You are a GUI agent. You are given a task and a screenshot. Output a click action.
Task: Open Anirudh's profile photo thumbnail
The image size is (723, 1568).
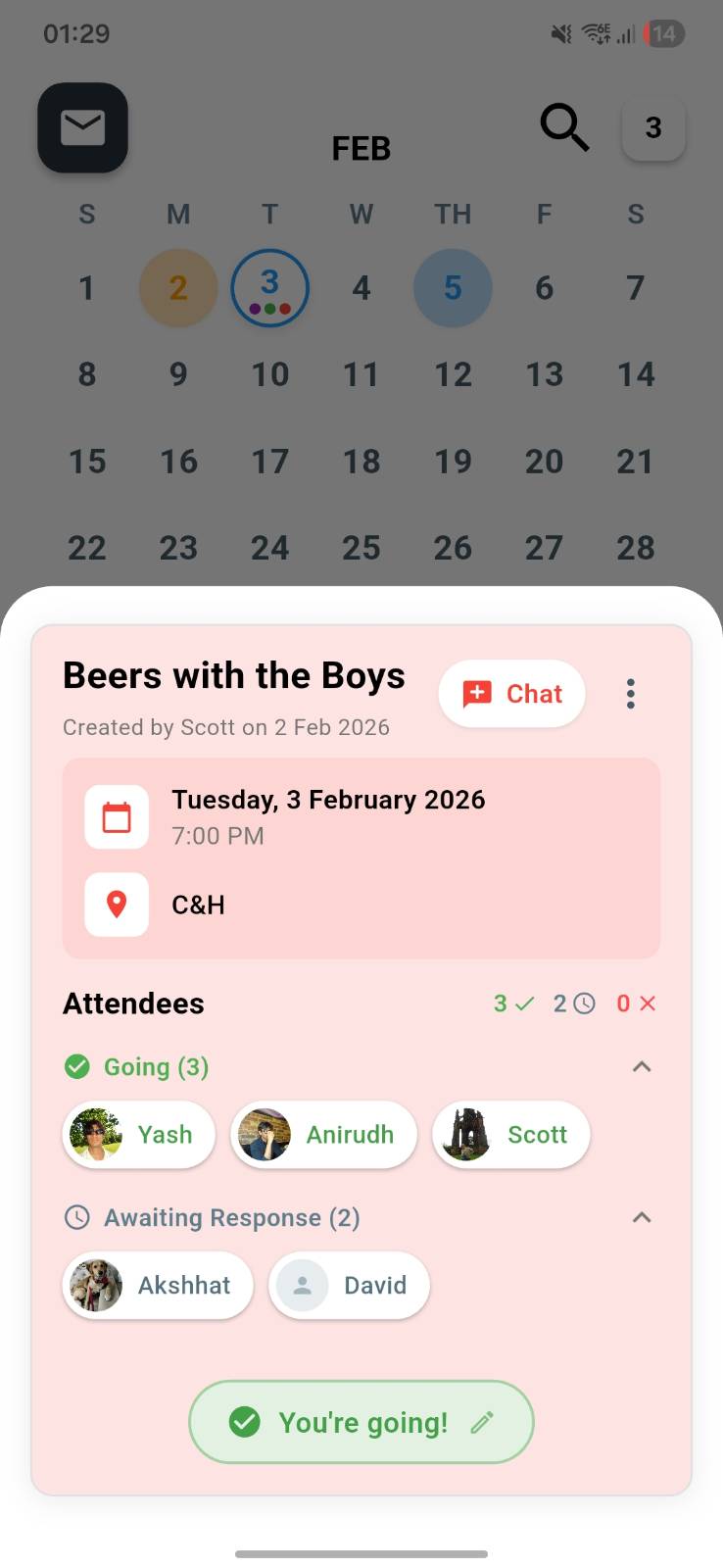coord(264,1134)
